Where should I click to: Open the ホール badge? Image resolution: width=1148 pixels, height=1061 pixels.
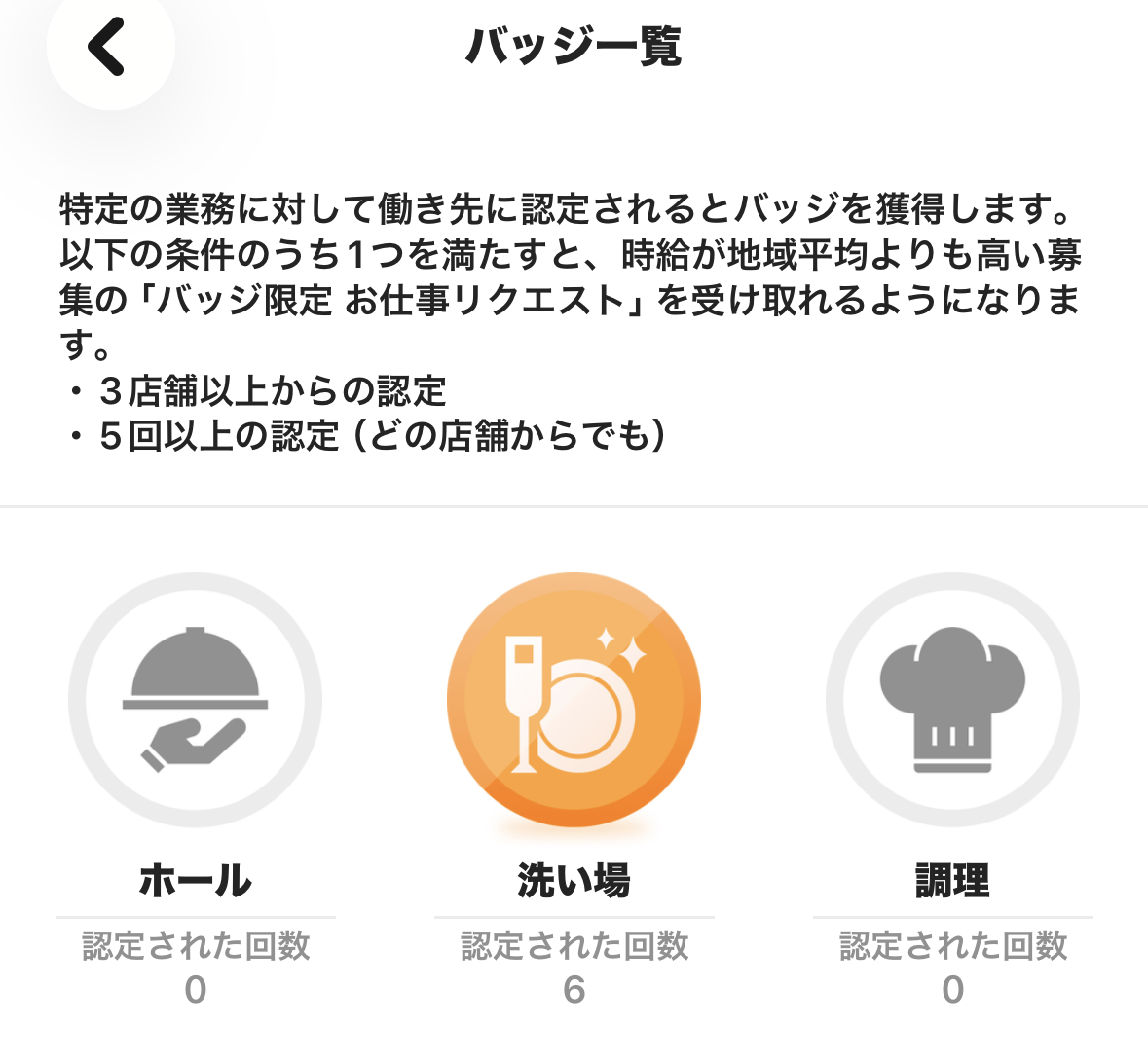[x=195, y=700]
